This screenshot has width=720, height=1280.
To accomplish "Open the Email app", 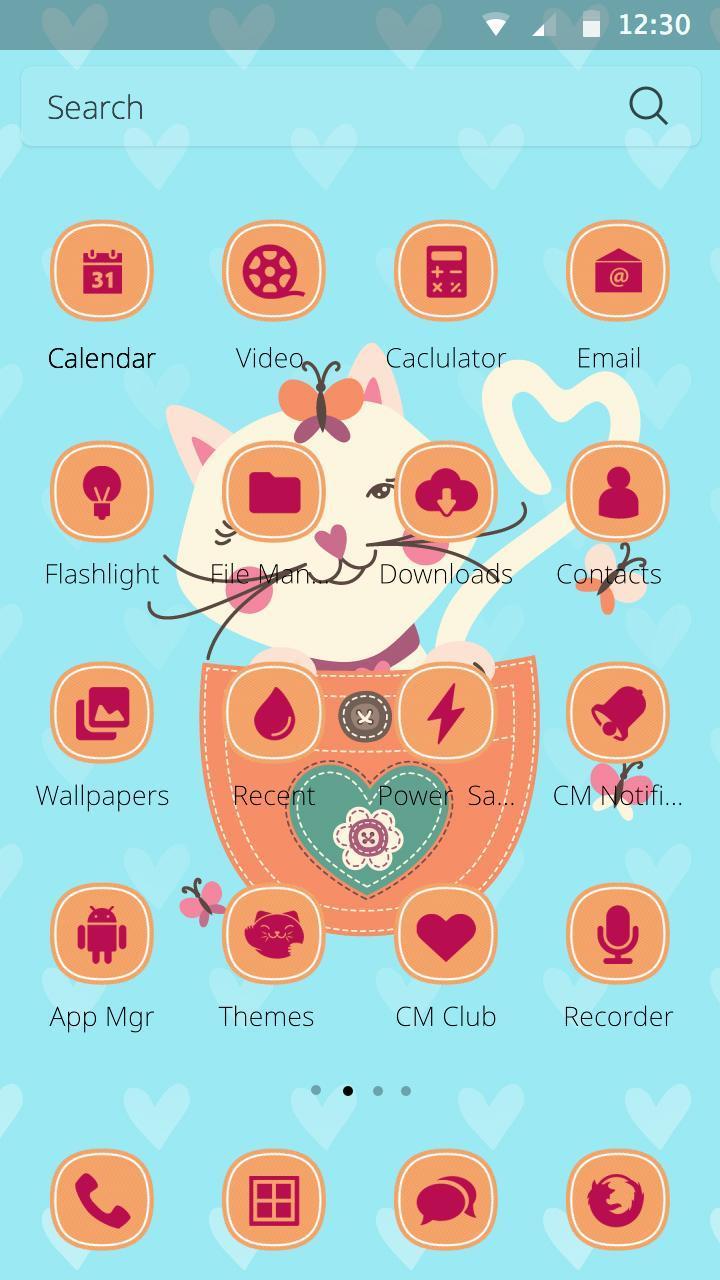I will click(617, 271).
